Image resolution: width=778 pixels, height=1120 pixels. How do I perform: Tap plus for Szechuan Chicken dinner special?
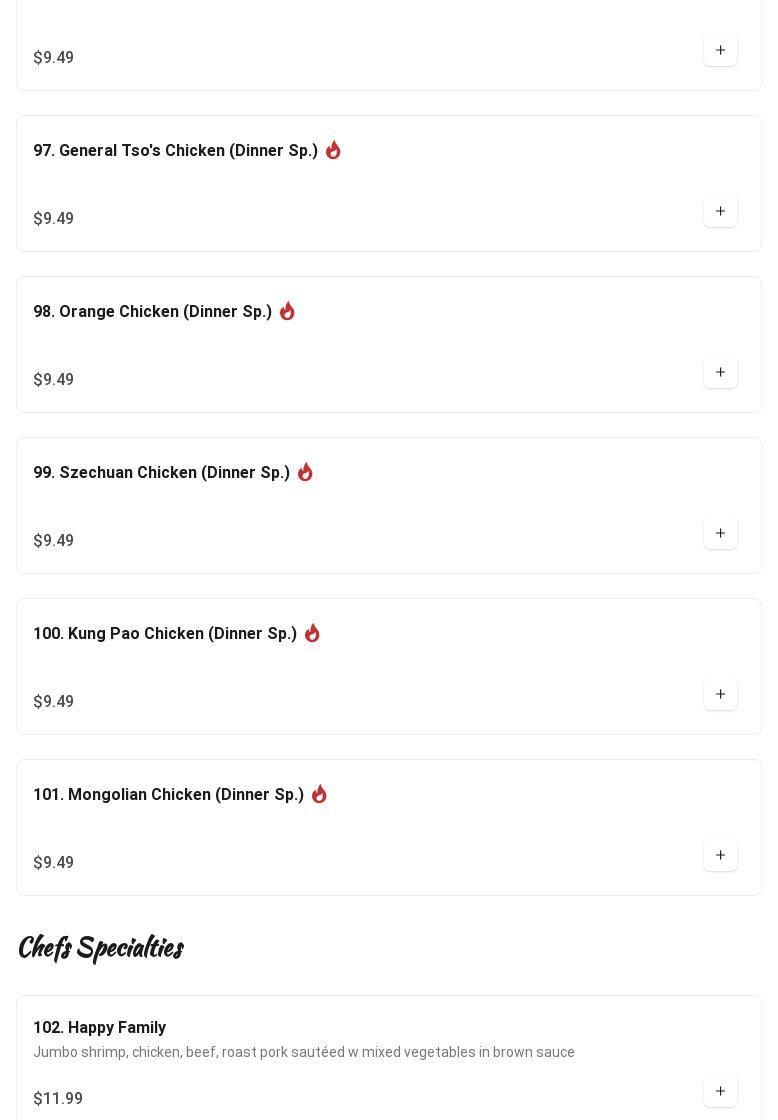[x=720, y=533]
